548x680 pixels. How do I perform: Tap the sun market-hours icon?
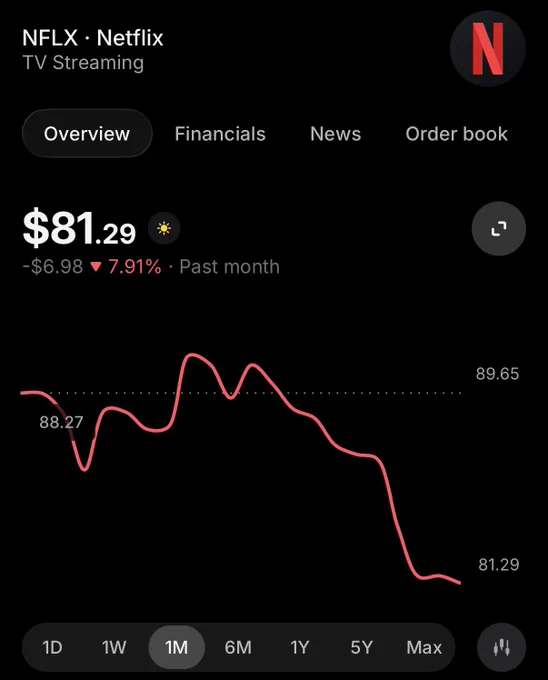(164, 228)
